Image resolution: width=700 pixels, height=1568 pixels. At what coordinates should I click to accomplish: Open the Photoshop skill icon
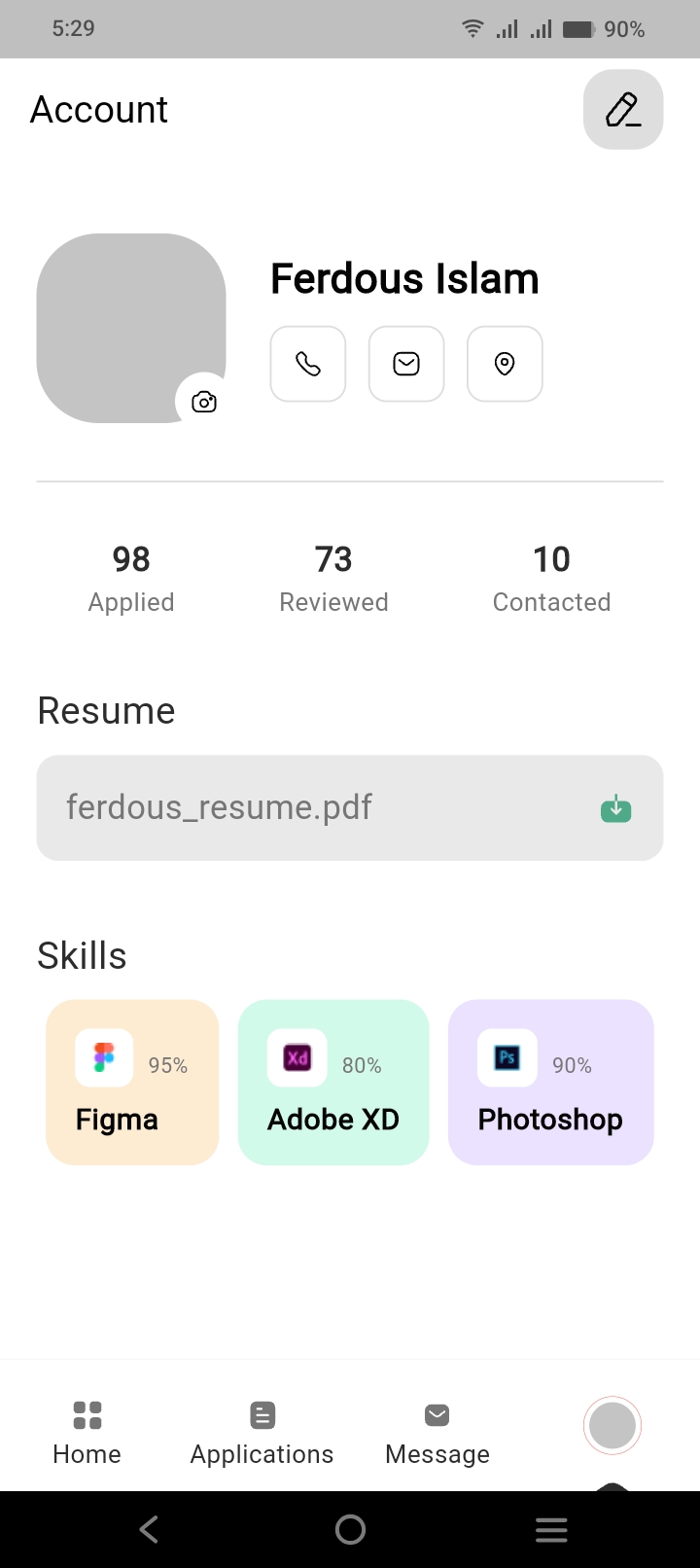[x=507, y=1059]
